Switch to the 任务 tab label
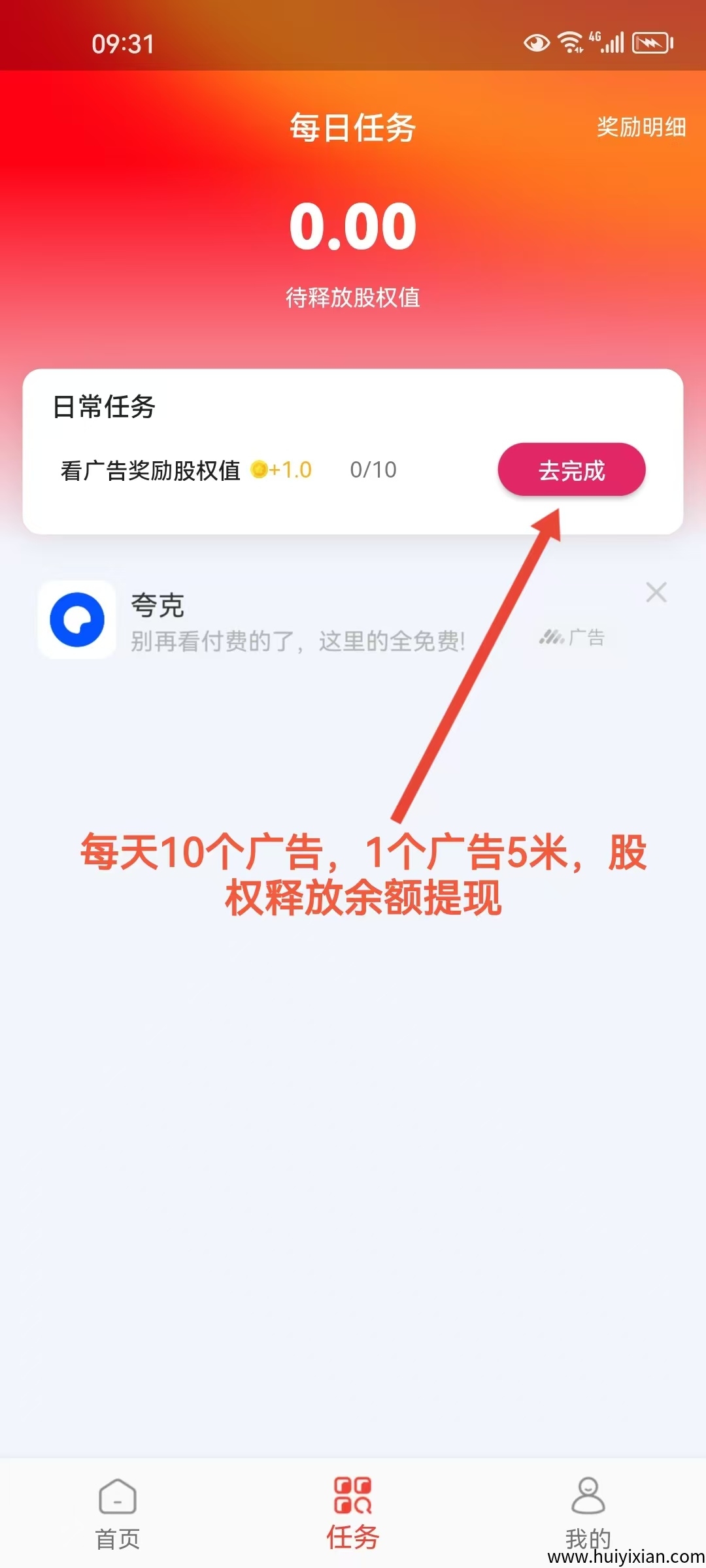The height and width of the screenshot is (1568, 706). (x=352, y=1537)
